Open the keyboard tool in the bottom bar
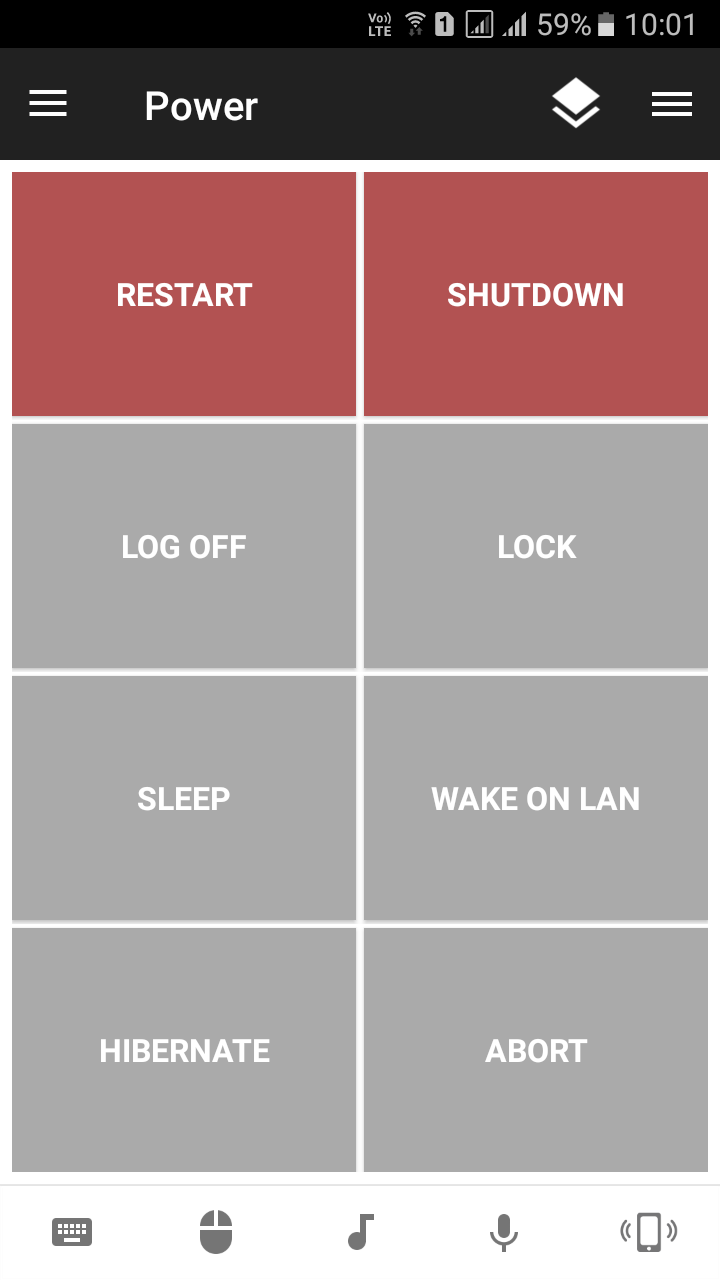Screen dimensions: 720x1280 (72, 1232)
